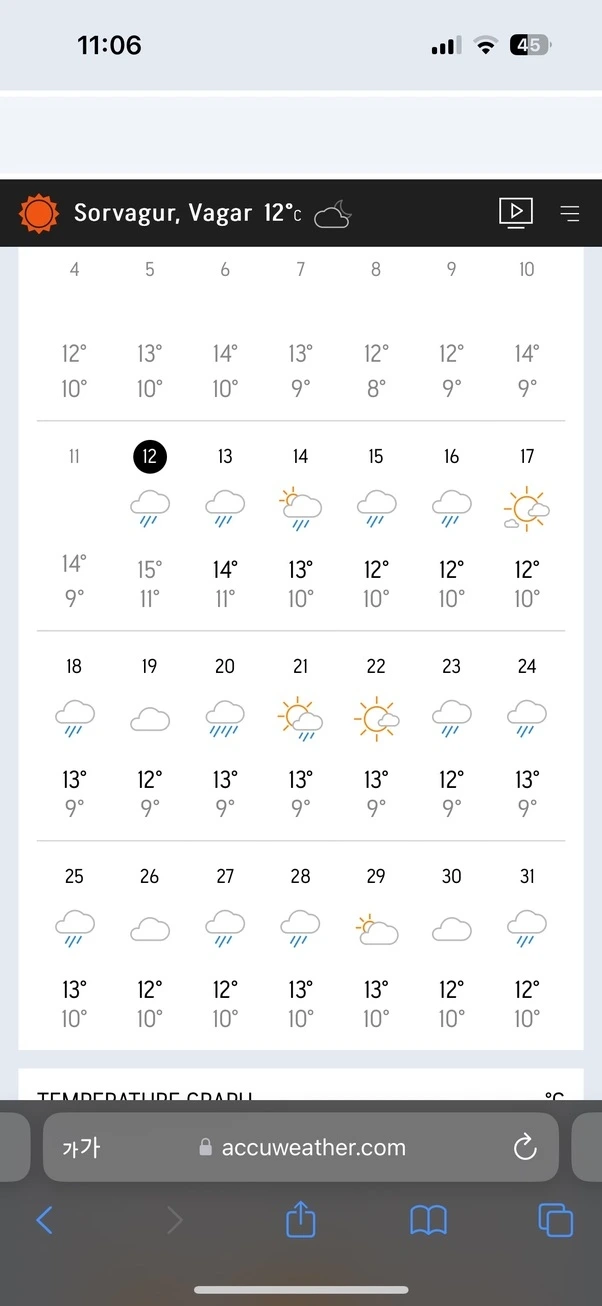Viewport: 602px width, 1306px height.
Task: Select day 17 in the calendar
Action: pos(527,526)
